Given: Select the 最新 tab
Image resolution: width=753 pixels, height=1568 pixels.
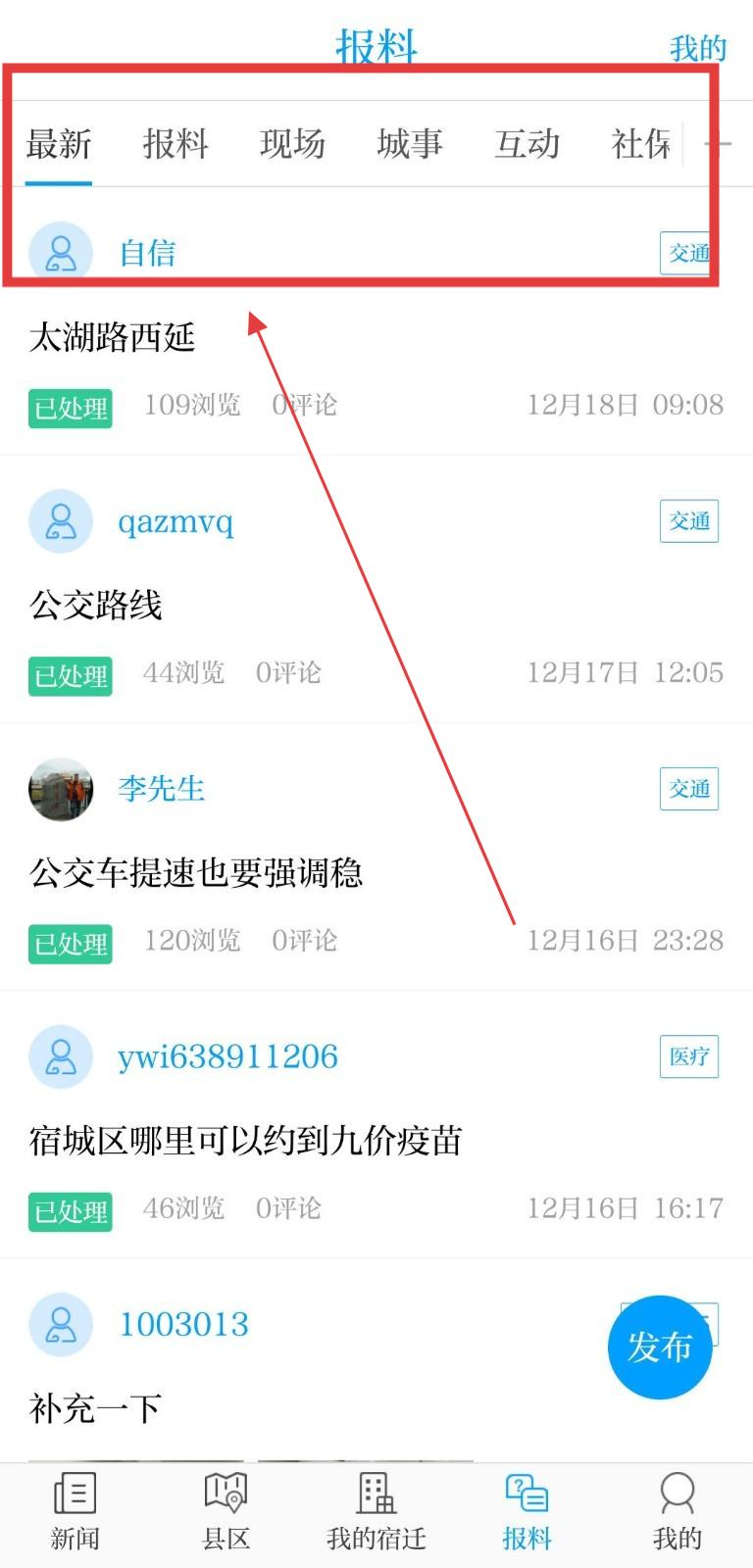Looking at the screenshot, I should pos(57,144).
